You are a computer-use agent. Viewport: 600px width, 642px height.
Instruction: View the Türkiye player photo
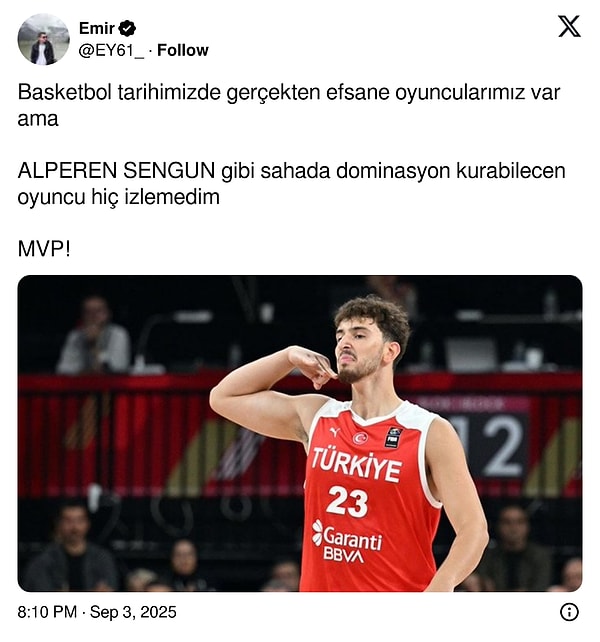[300, 433]
